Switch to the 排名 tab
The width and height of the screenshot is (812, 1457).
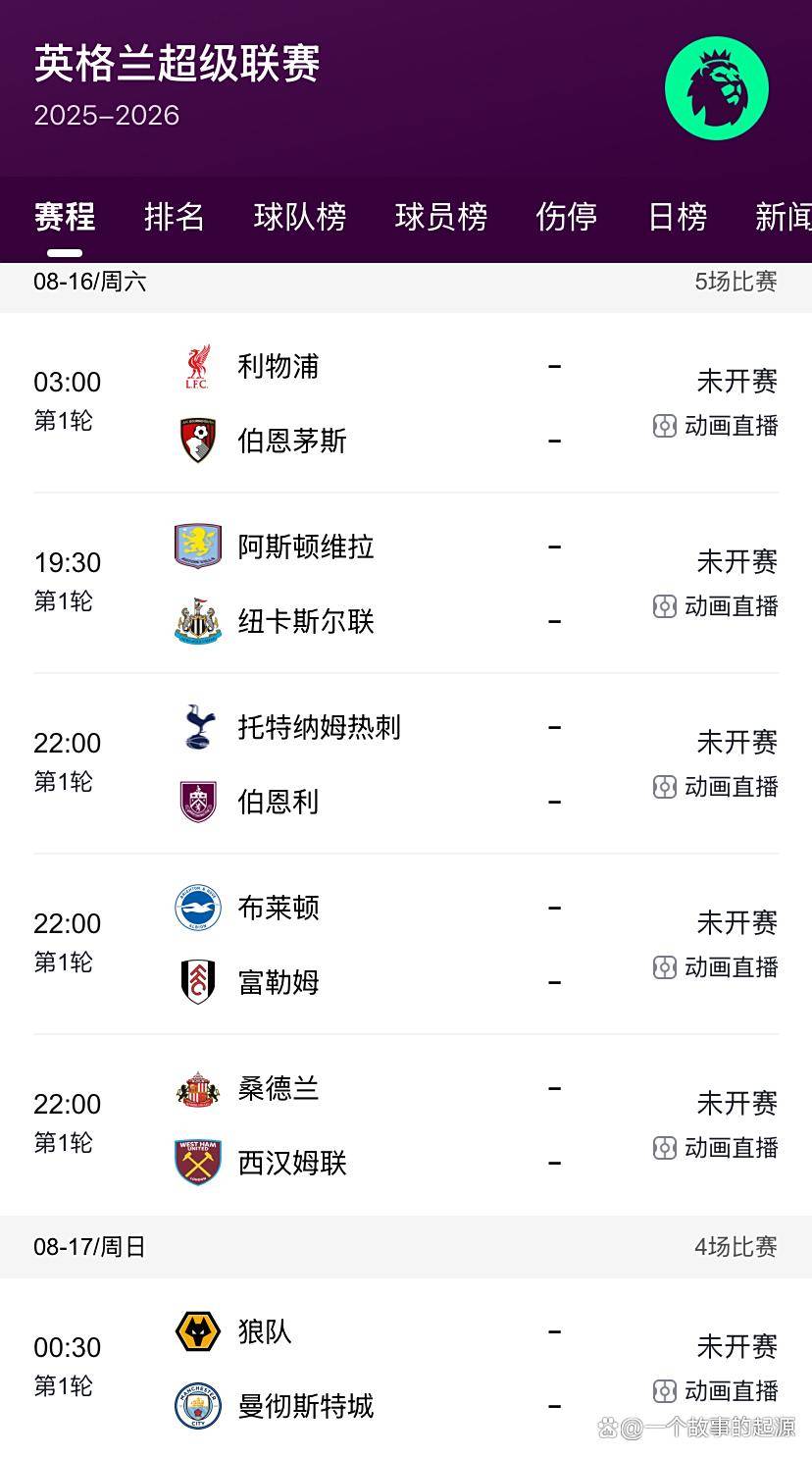click(176, 217)
